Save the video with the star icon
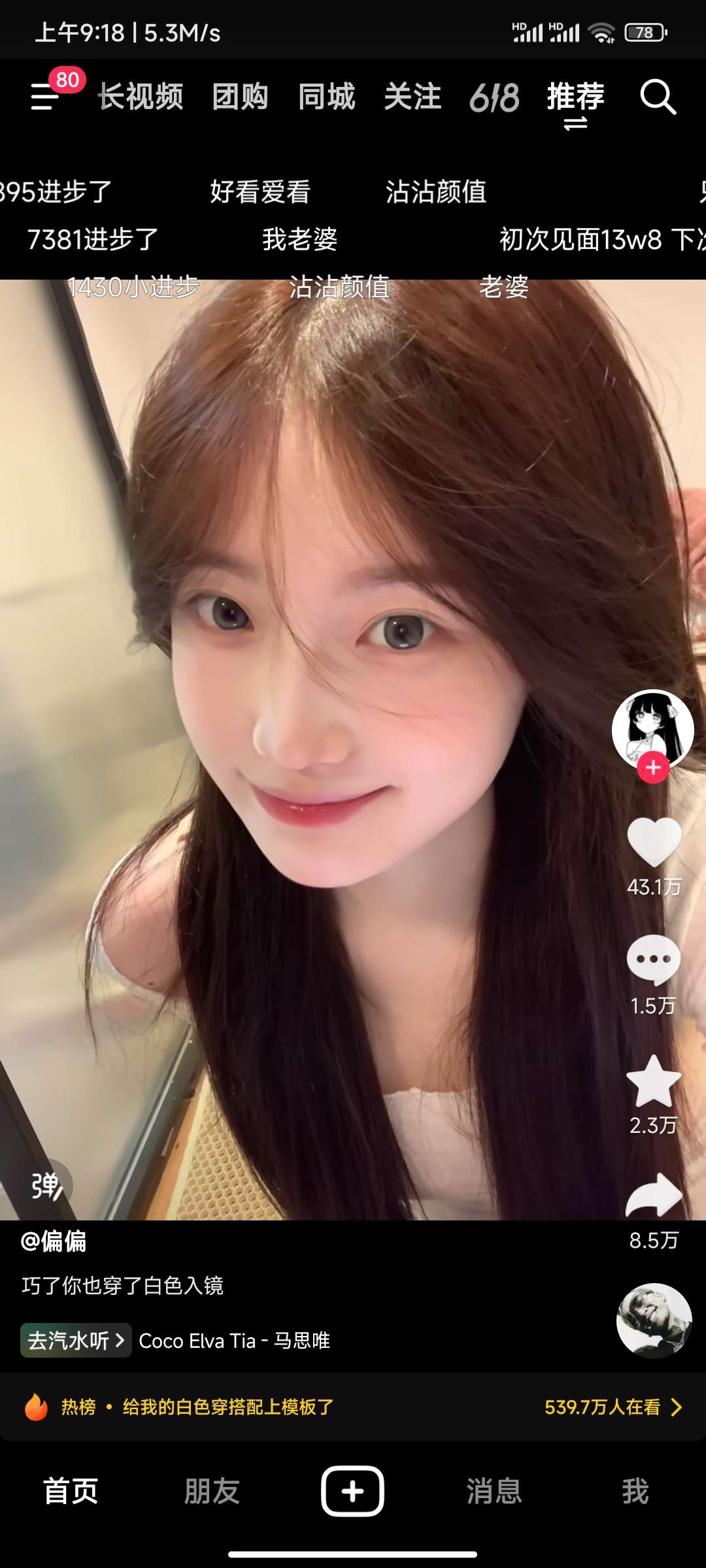 [x=654, y=1081]
